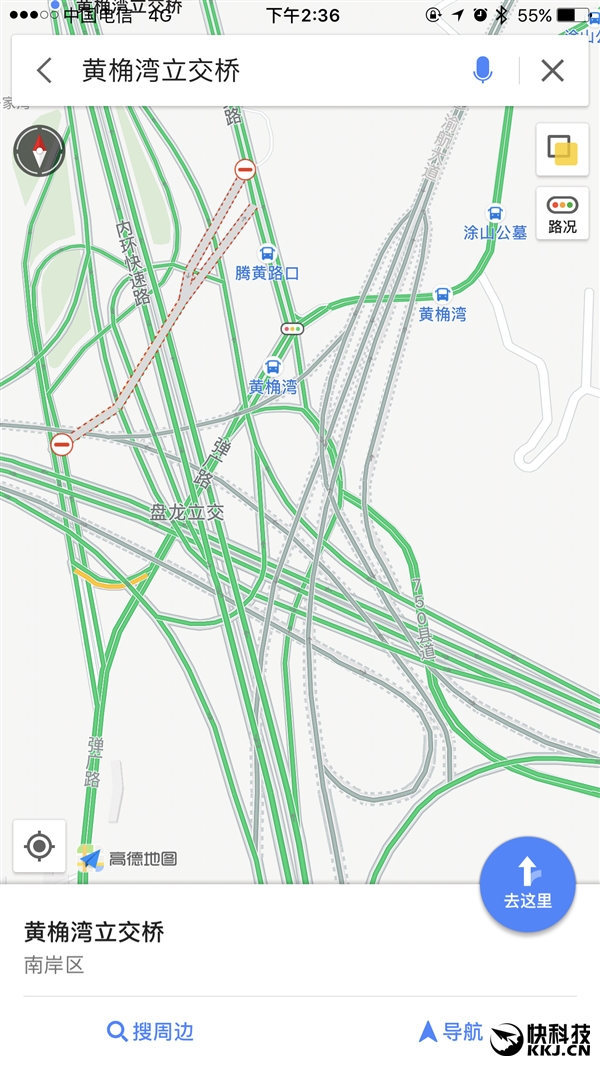Screen dimensions: 600x1066
Task: Select the 腾黄路口 bus stop marker
Action: (x=267, y=254)
